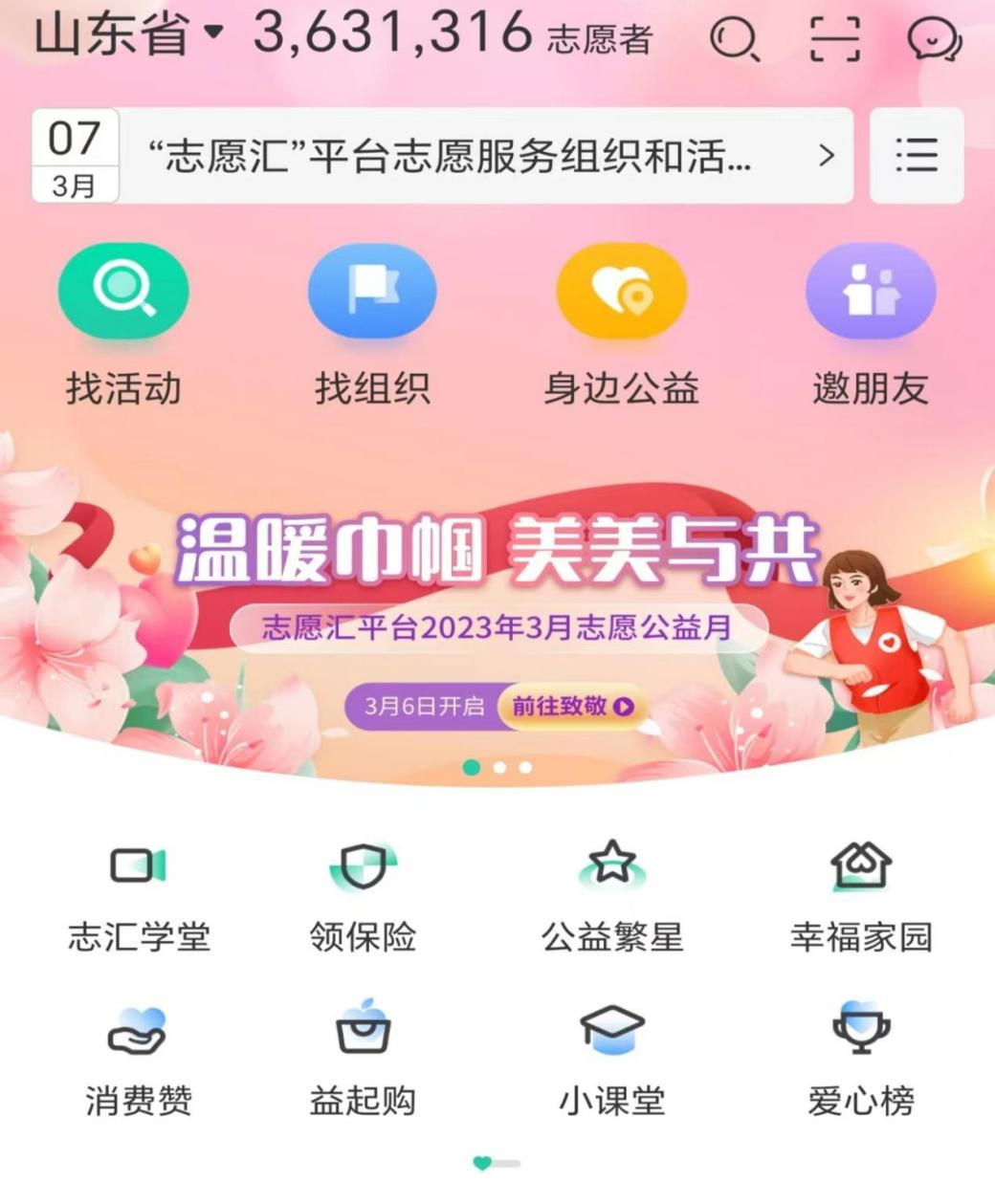Open the 消费赞 section
This screenshot has width=995, height=1204.
[x=139, y=1060]
